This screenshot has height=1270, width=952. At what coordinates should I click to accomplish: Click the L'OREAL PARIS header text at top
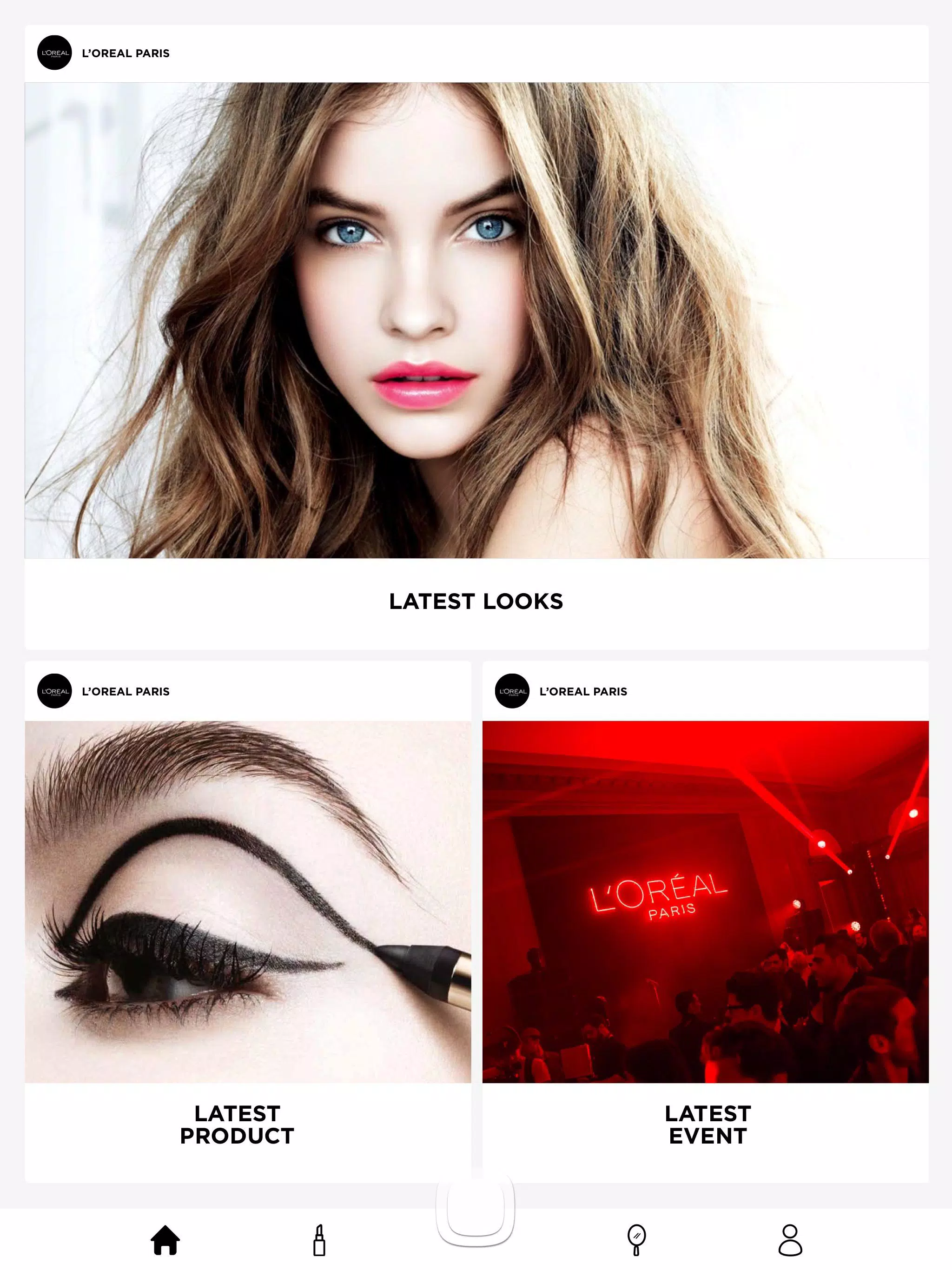pos(125,53)
